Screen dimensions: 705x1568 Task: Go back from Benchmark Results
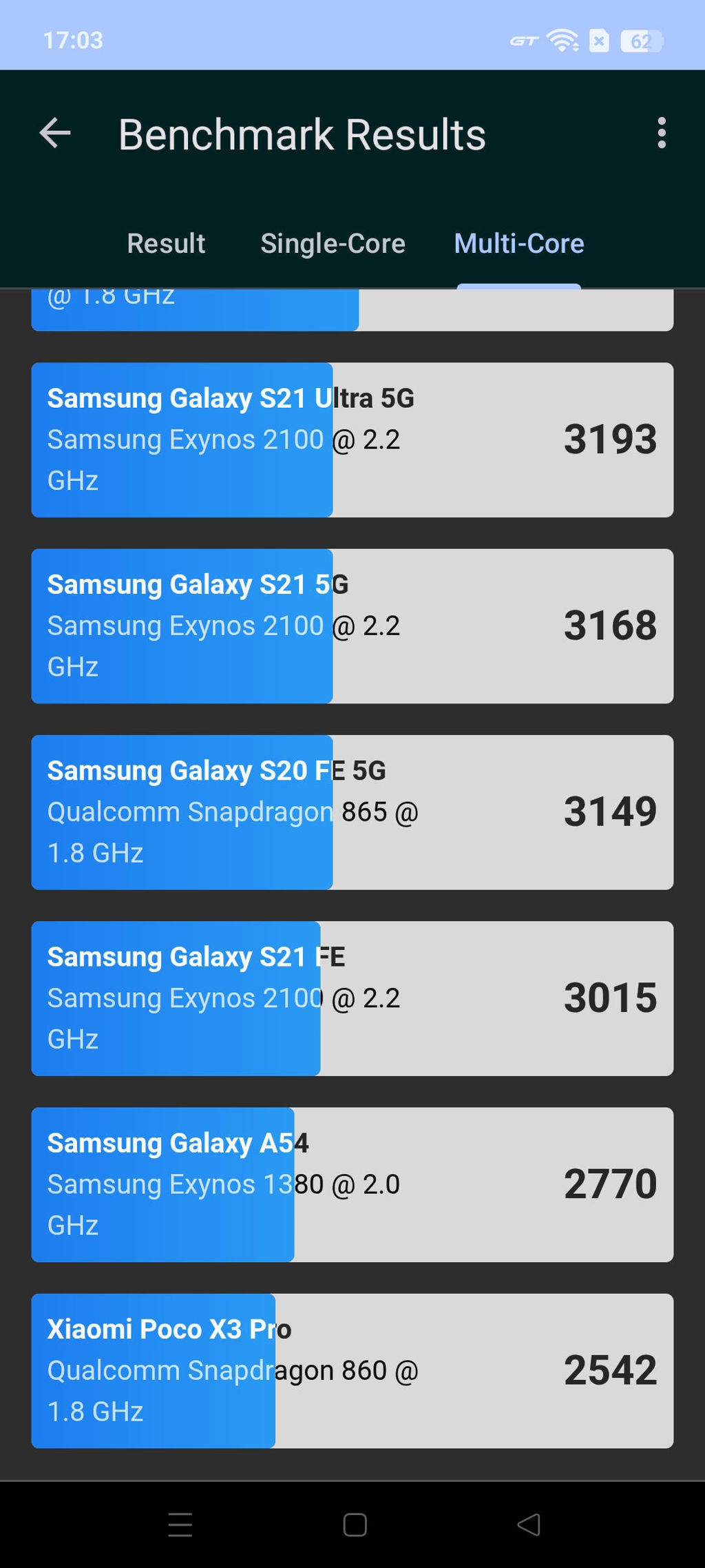coord(56,133)
